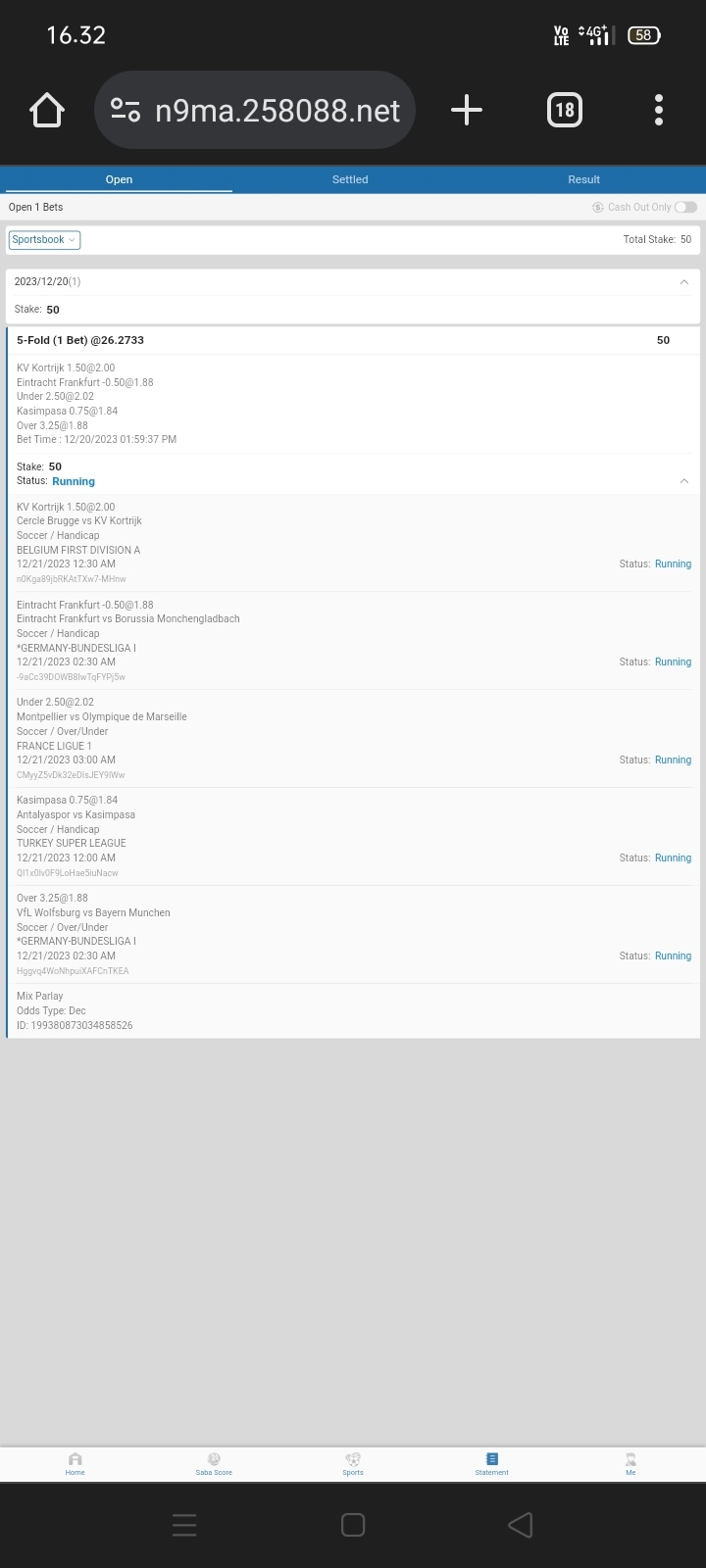Screen dimensions: 706x1568
Task: Open the Saba Score tab
Action: pyautogui.click(x=214, y=1463)
